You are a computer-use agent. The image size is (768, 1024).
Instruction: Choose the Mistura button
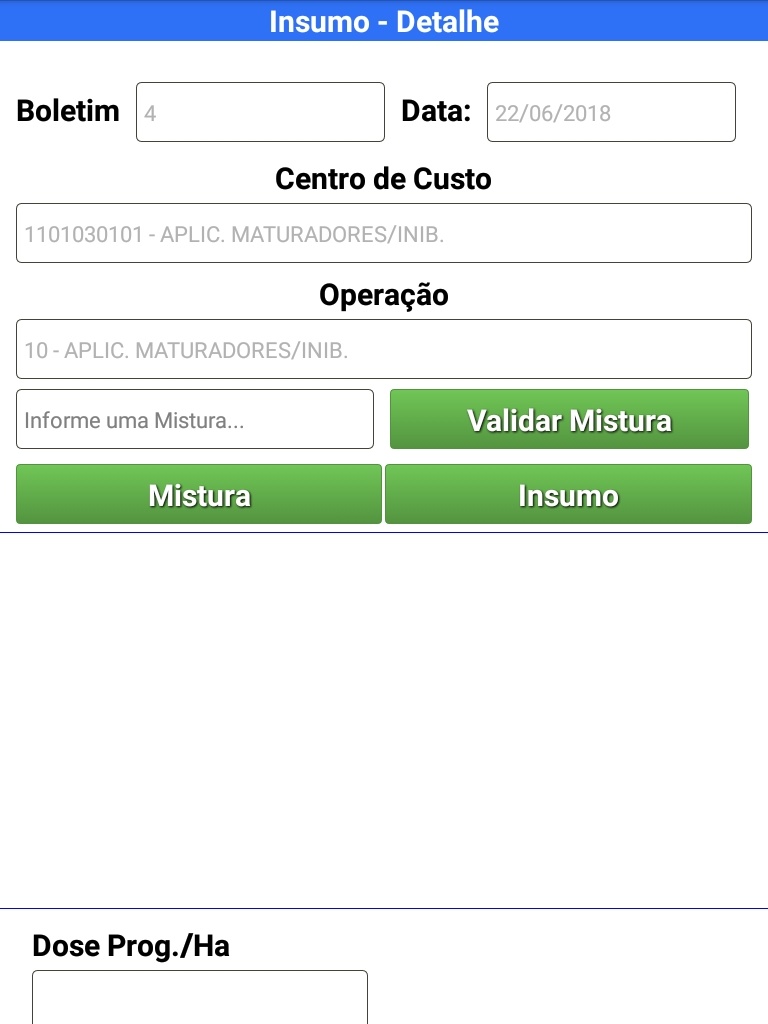click(199, 494)
